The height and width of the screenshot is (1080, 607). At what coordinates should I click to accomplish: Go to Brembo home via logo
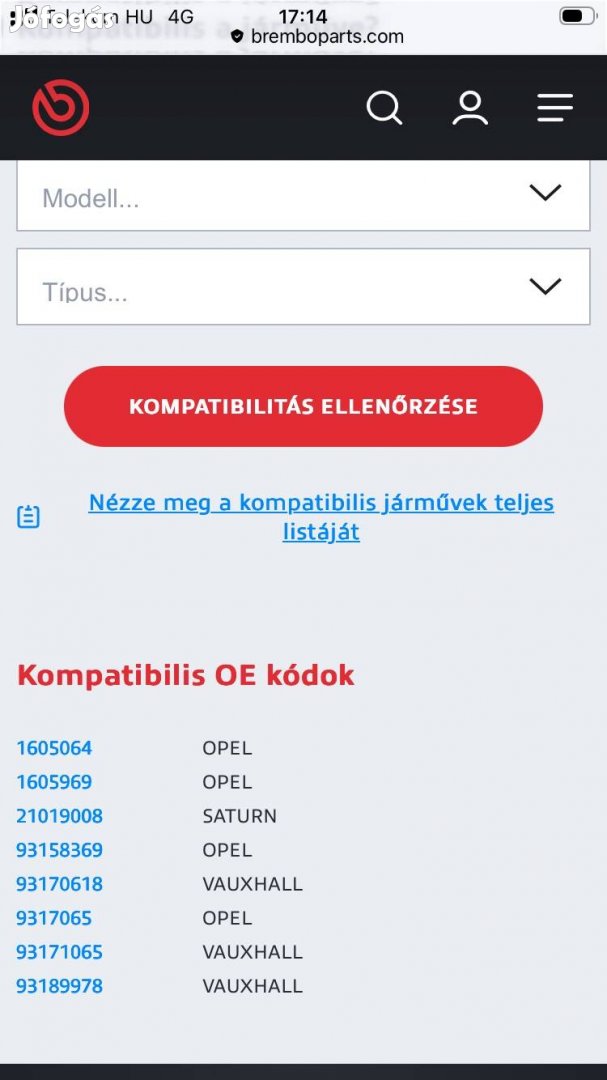(61, 107)
